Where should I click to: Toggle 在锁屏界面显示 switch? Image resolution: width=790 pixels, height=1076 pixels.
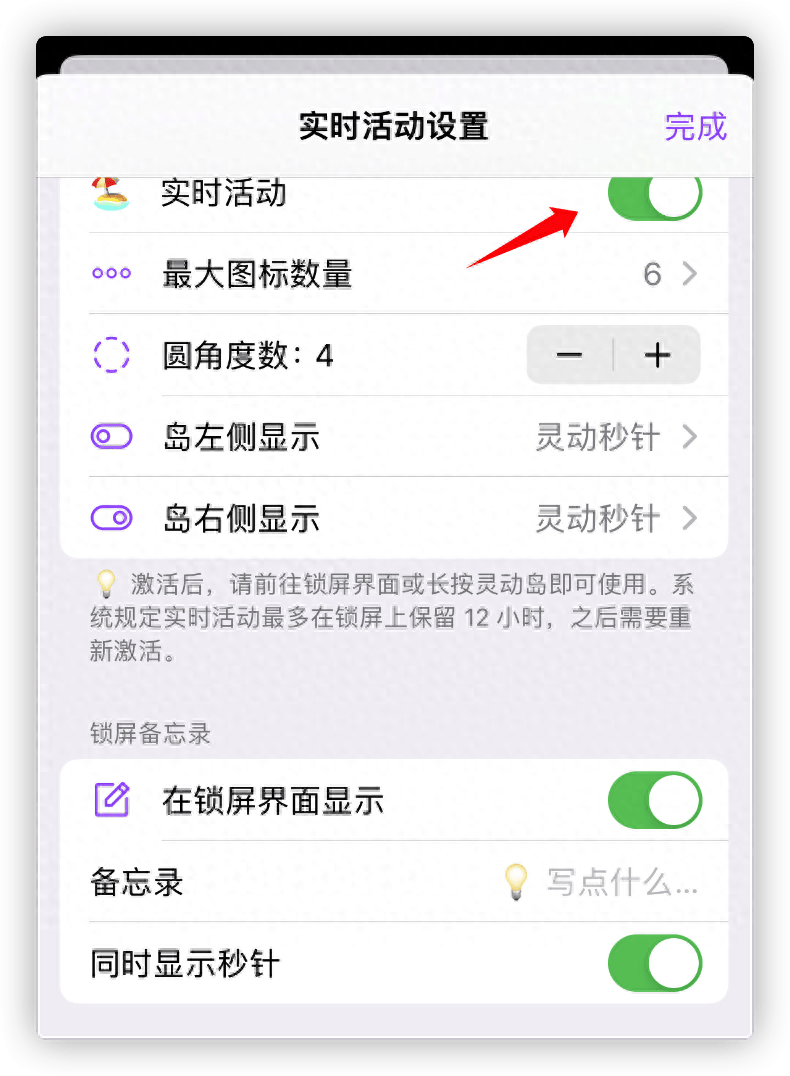point(655,800)
